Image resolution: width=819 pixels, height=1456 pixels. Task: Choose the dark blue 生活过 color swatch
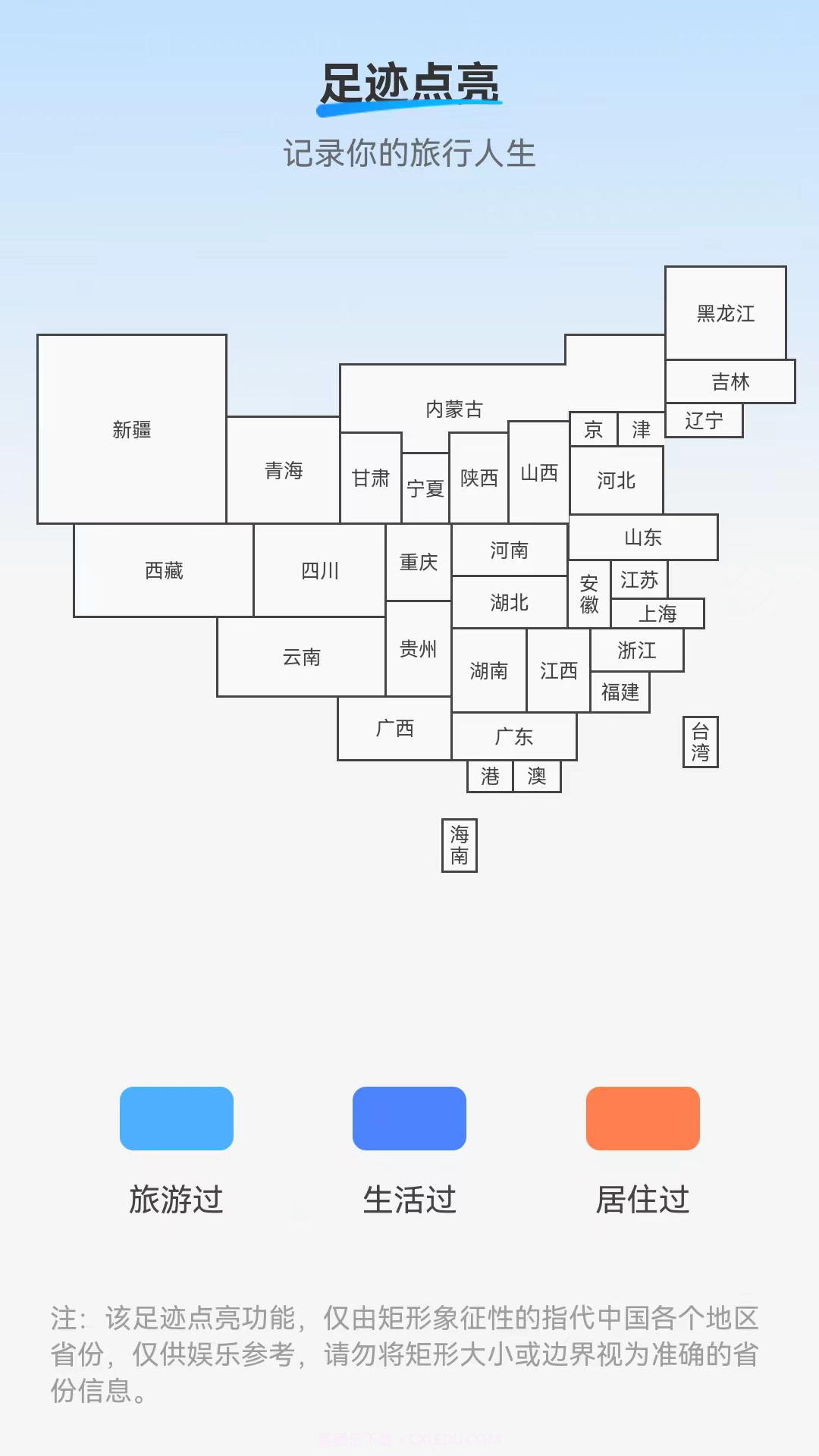tap(409, 1118)
